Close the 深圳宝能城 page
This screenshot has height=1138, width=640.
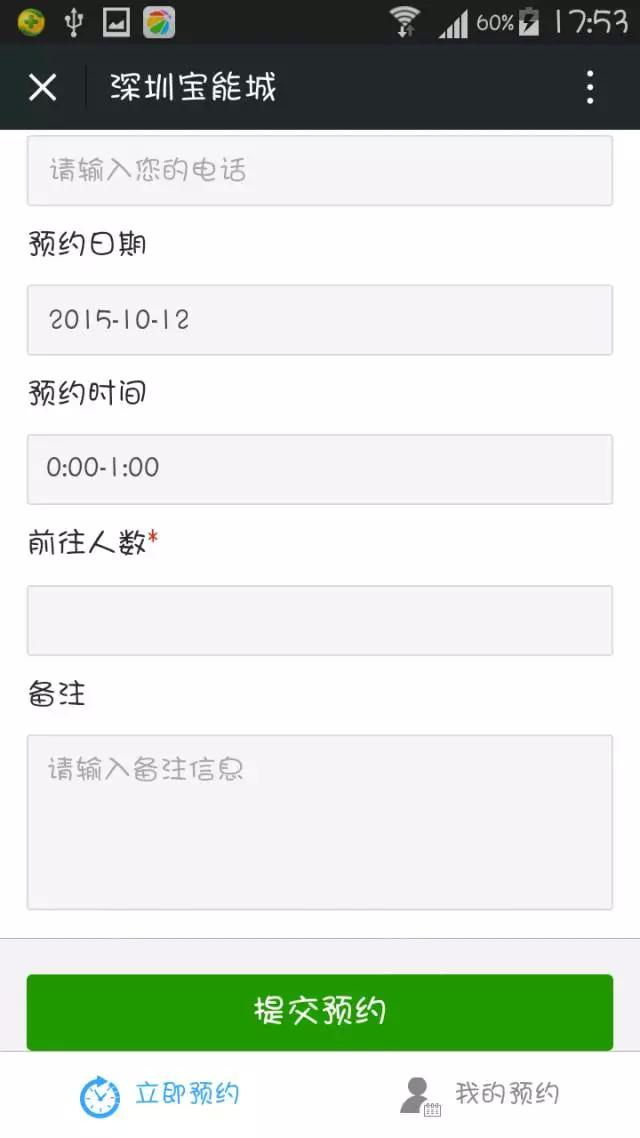click(43, 88)
